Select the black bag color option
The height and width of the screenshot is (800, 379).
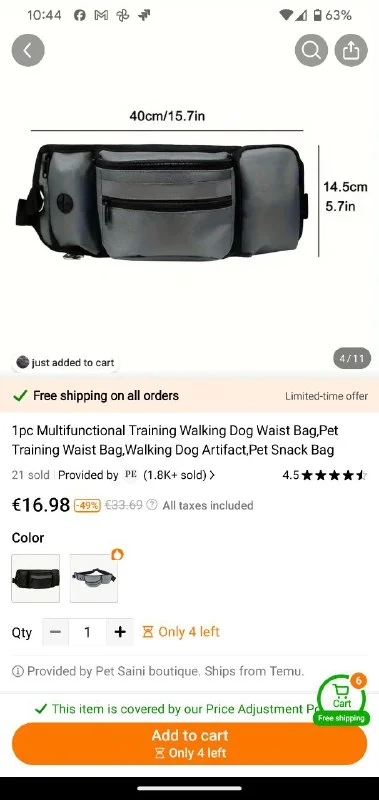[x=36, y=578]
